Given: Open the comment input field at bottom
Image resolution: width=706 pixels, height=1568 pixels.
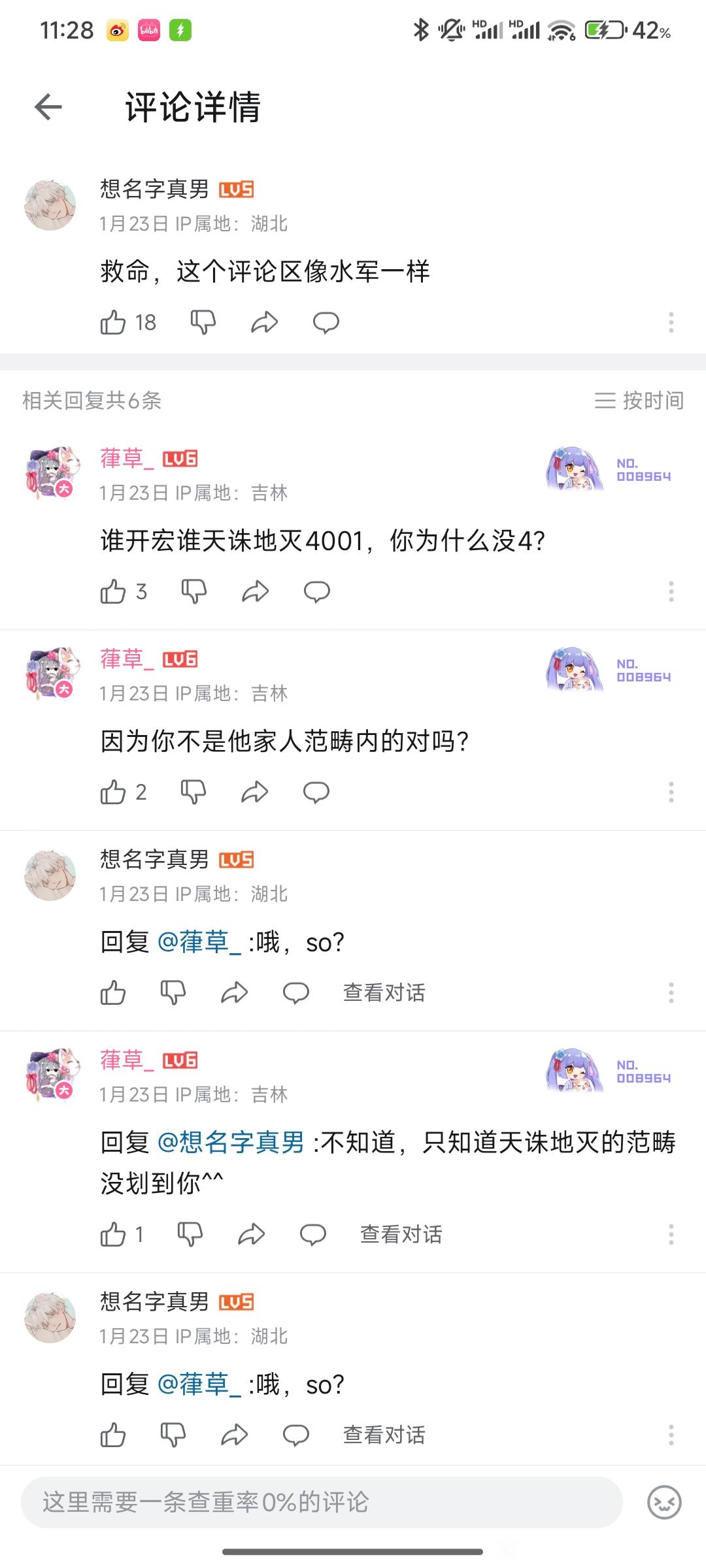Looking at the screenshot, I should tap(322, 1502).
